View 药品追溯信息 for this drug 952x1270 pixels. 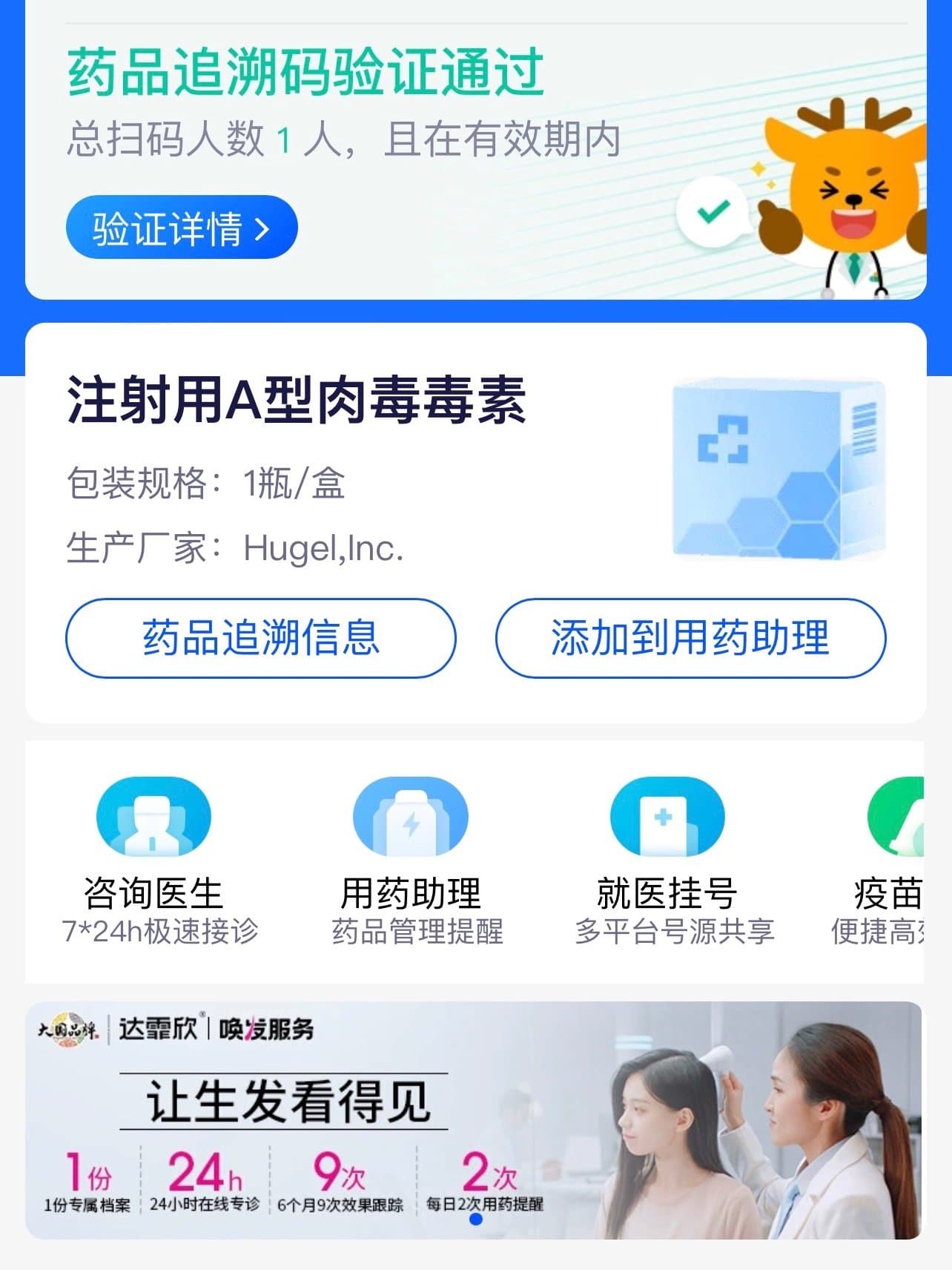tap(260, 638)
